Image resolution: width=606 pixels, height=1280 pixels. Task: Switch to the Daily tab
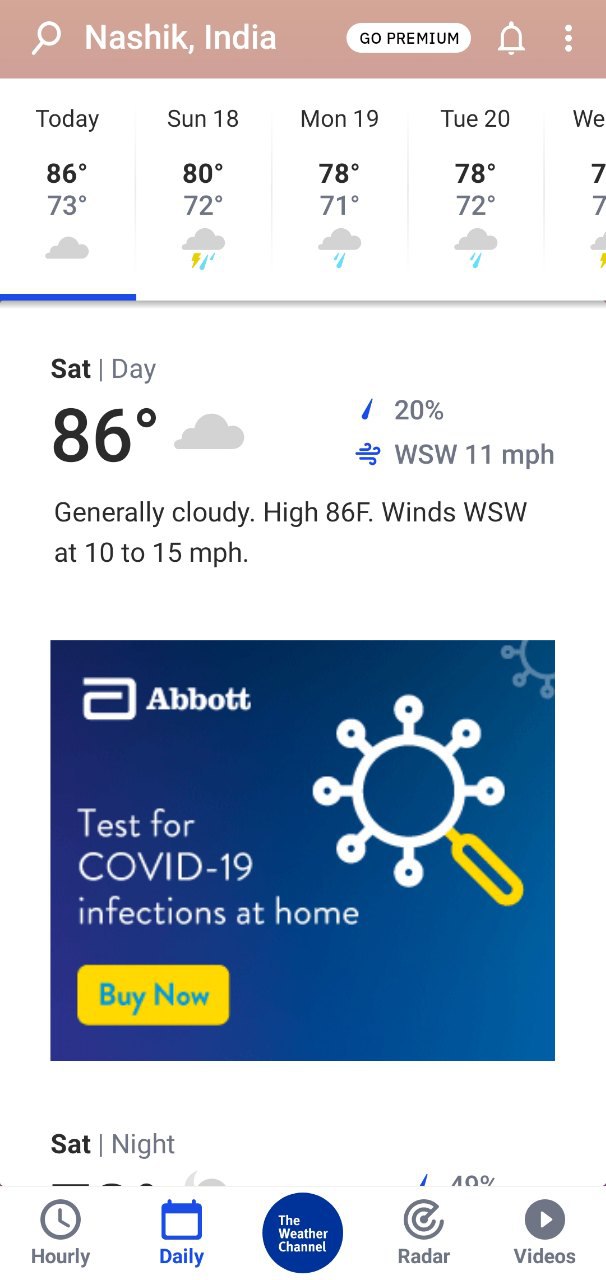pos(181,1234)
